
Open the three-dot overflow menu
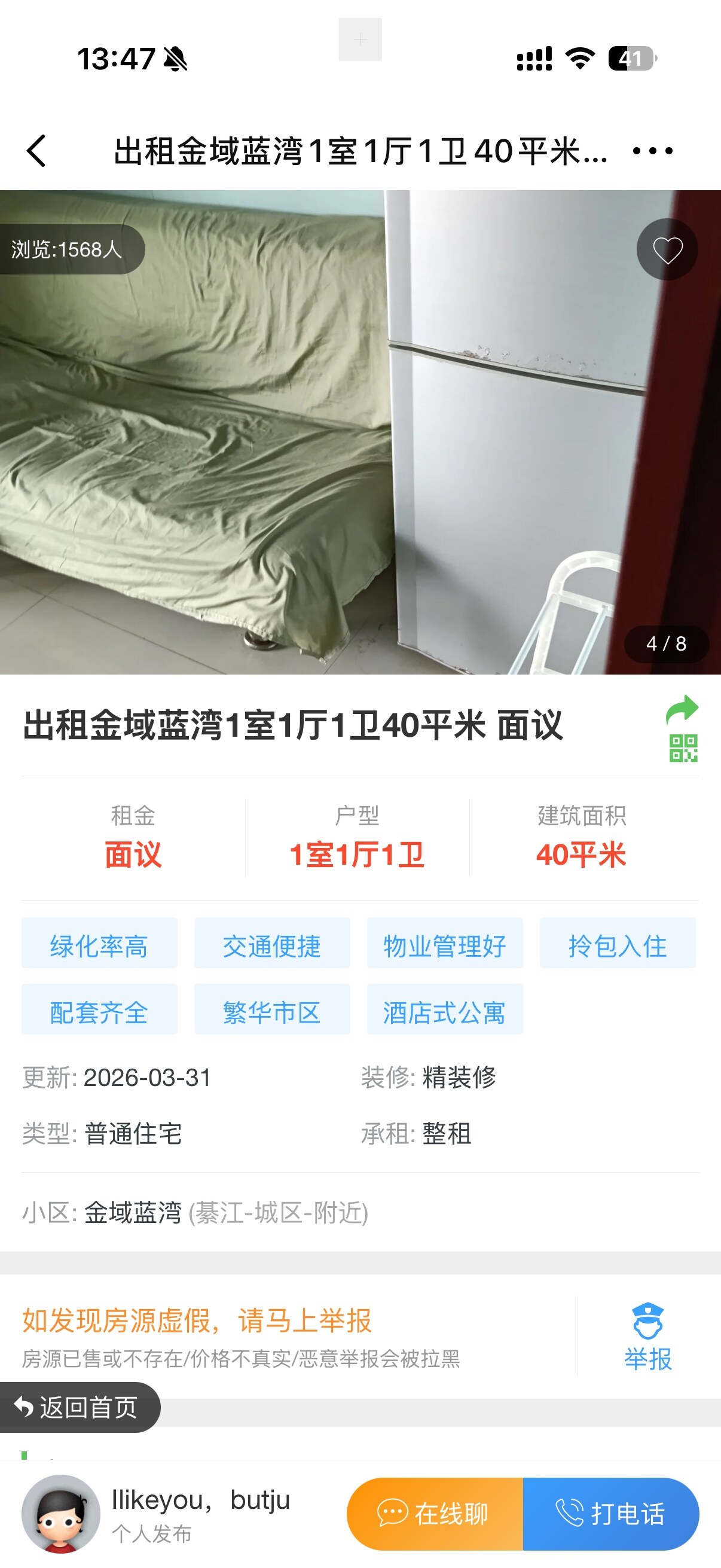(x=652, y=150)
